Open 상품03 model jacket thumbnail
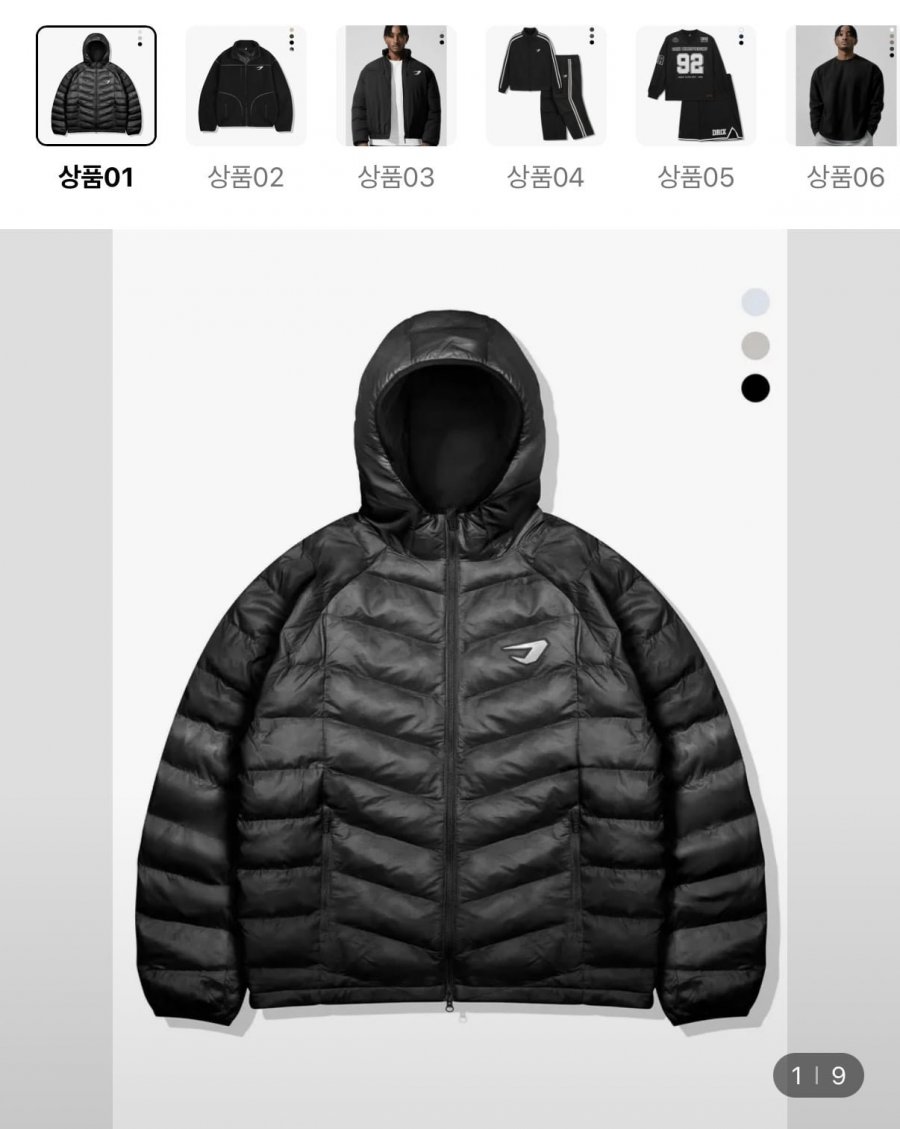Viewport: 900px width, 1129px height. point(396,86)
